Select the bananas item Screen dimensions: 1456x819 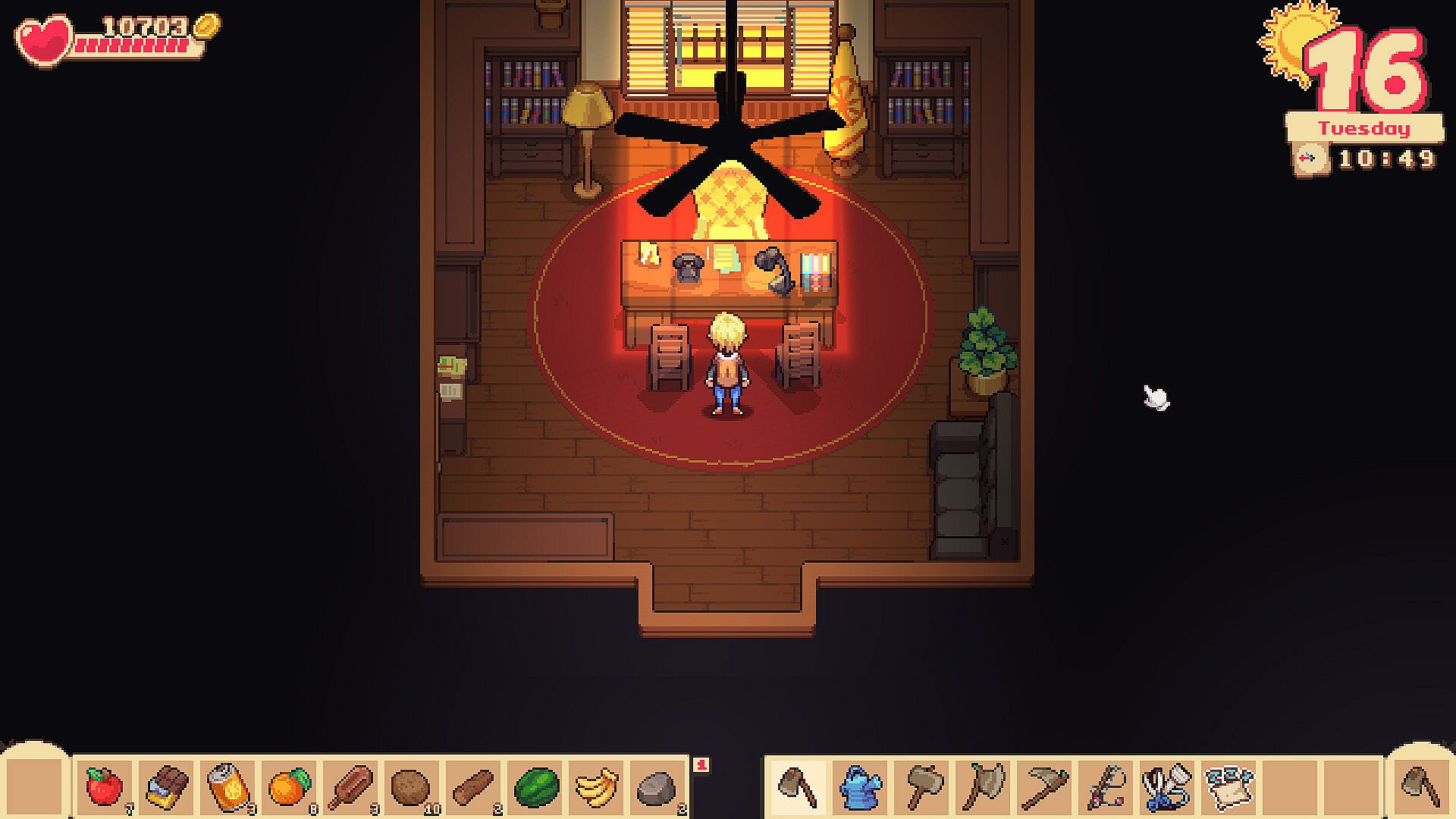(x=598, y=787)
